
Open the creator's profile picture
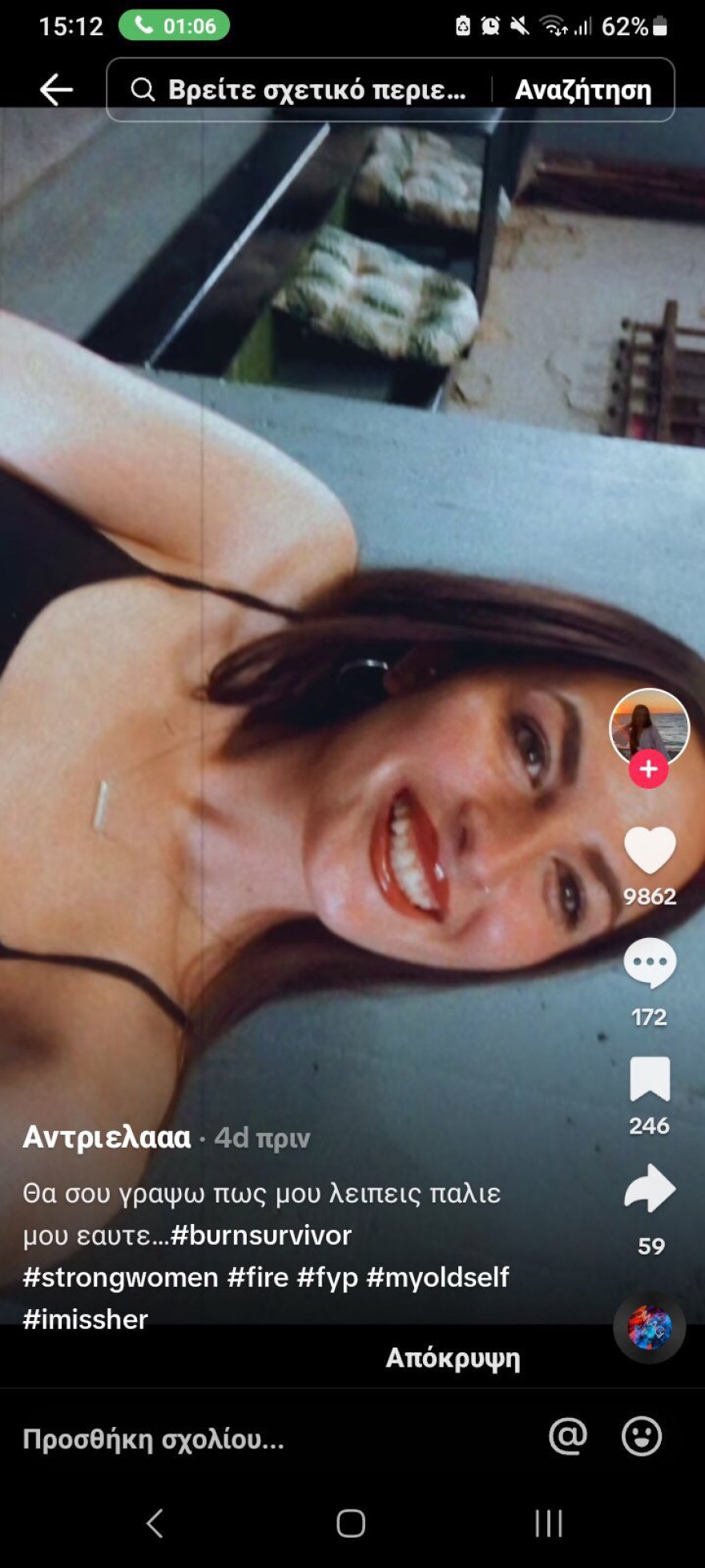[649, 726]
